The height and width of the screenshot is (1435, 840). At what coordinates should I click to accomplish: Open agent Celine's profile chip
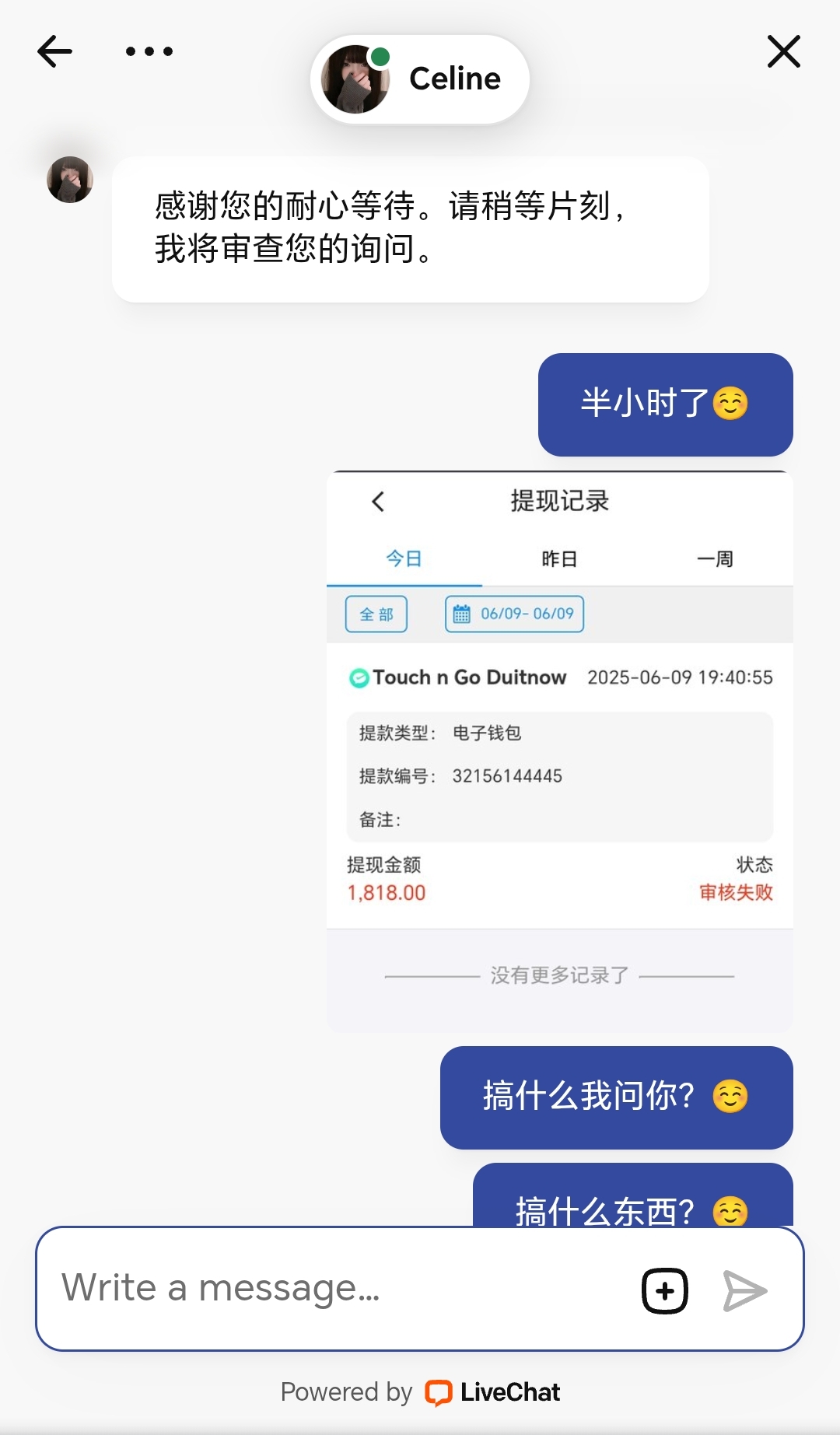click(420, 79)
